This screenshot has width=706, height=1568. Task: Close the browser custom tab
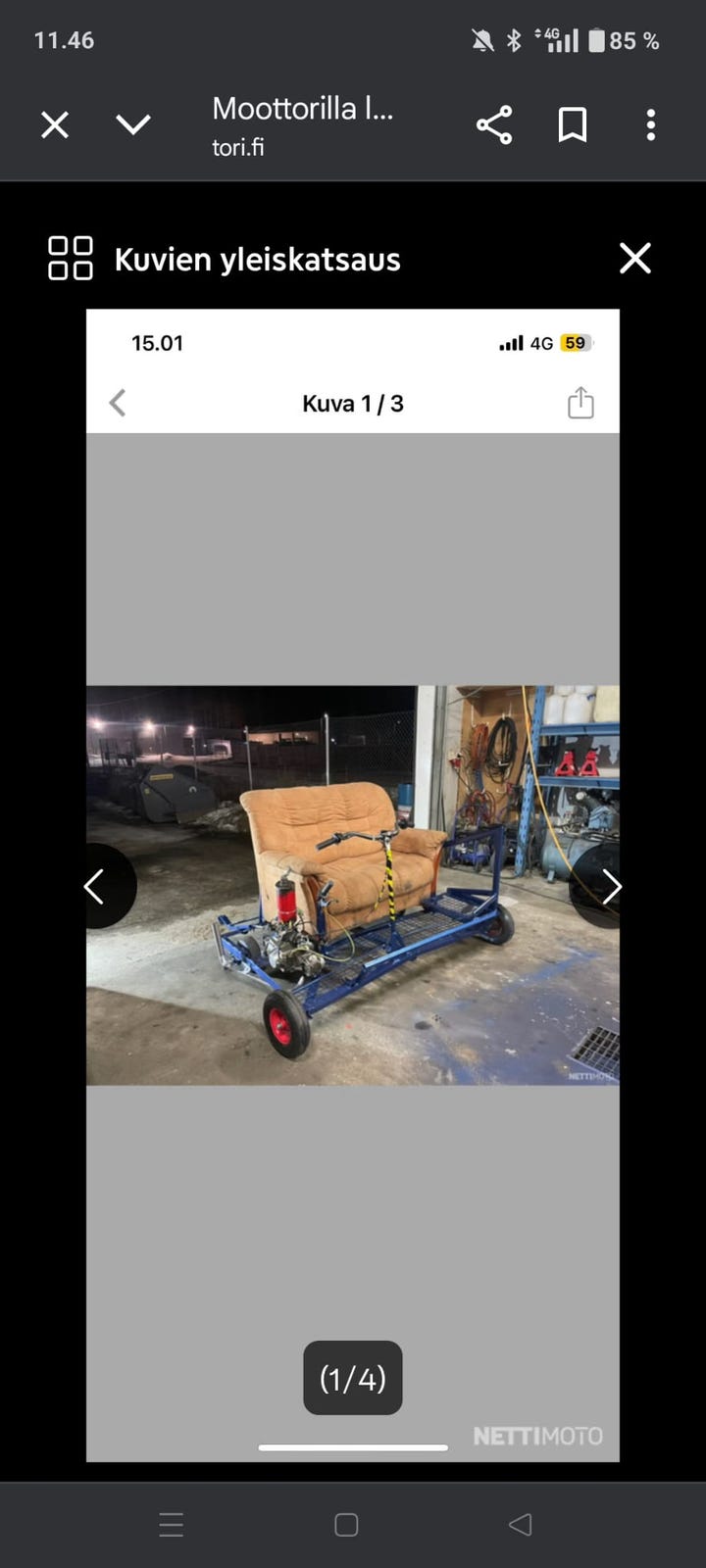[x=55, y=125]
